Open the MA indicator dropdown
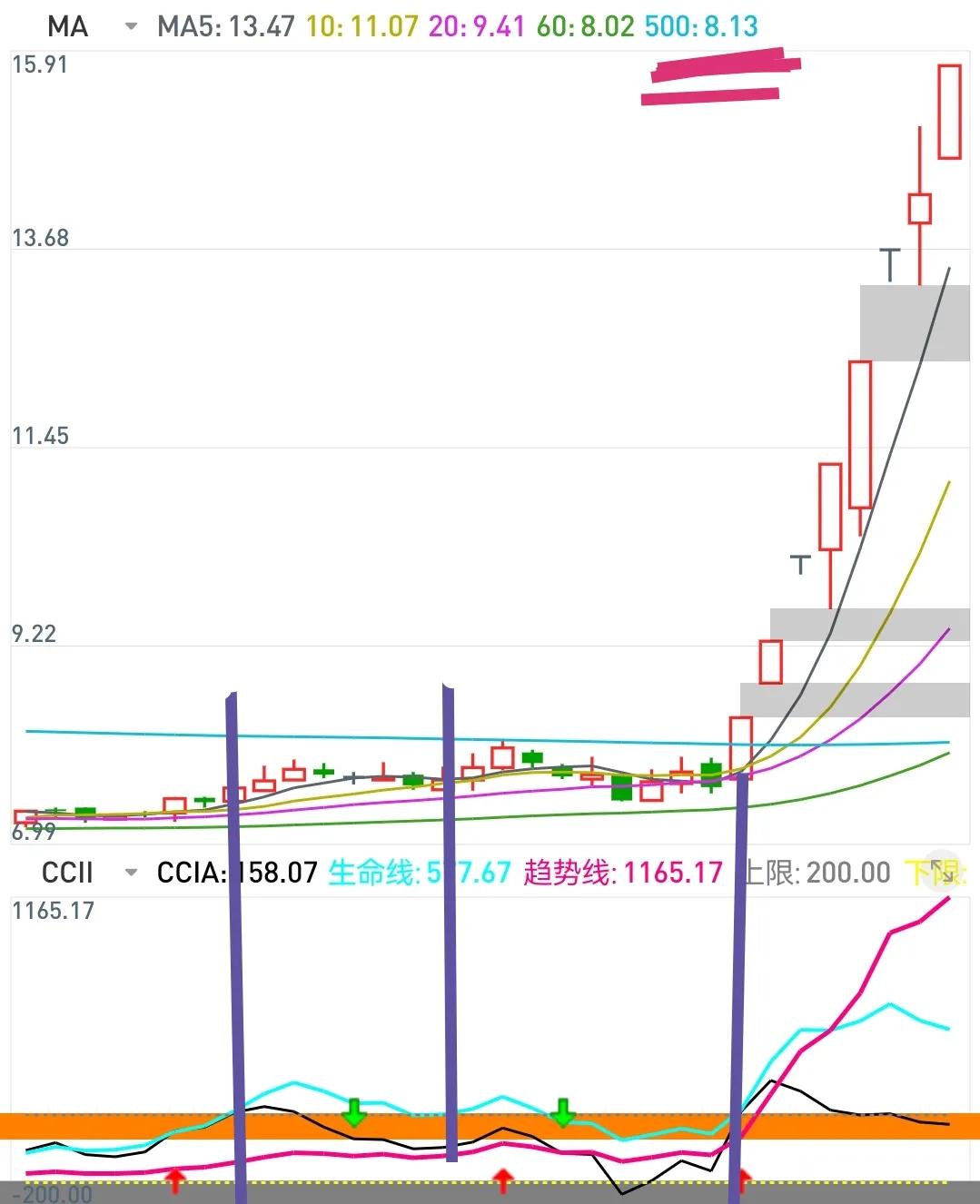This screenshot has width=980, height=1204. 131,26
